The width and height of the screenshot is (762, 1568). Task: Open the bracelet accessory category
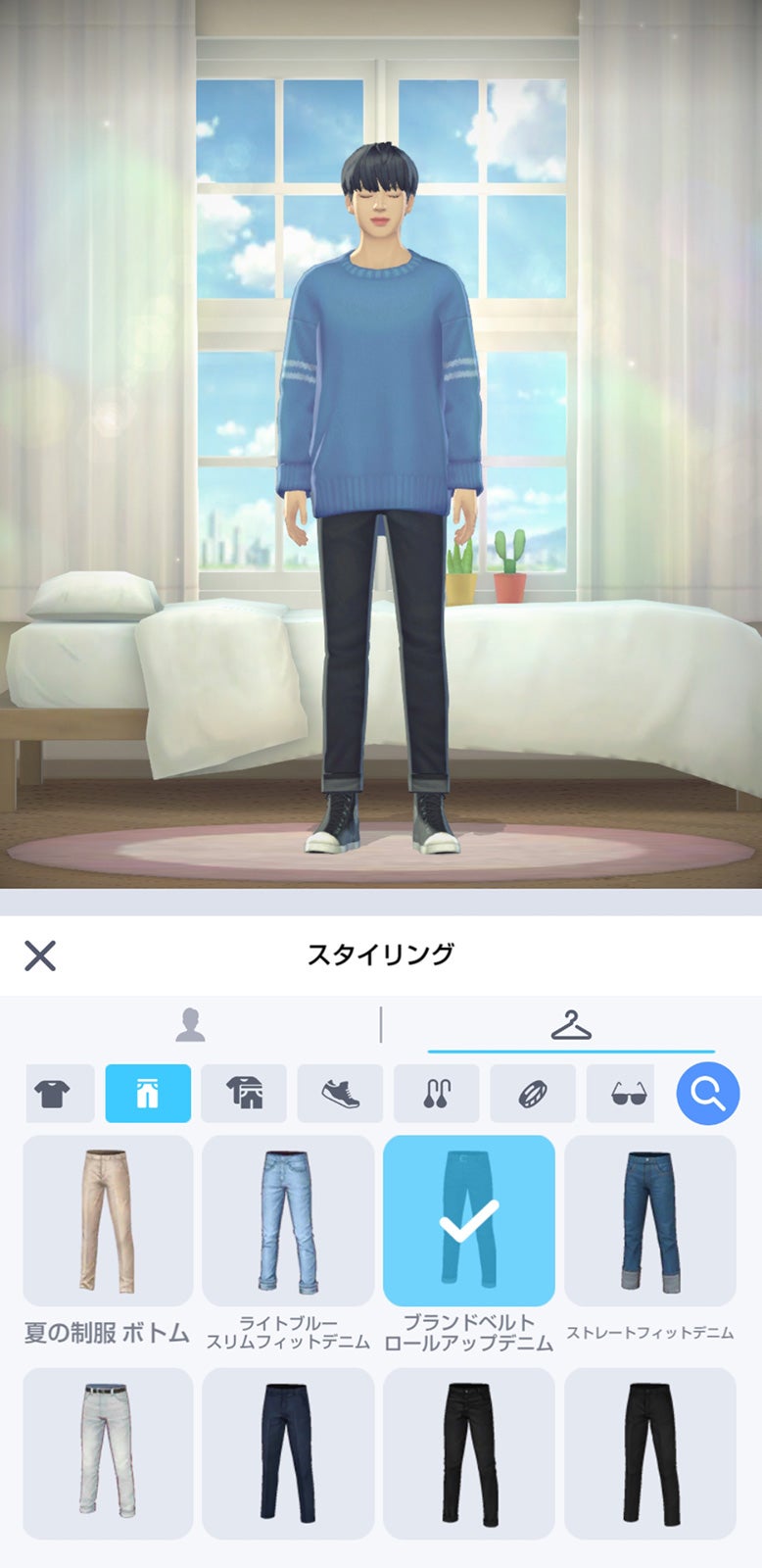532,1094
